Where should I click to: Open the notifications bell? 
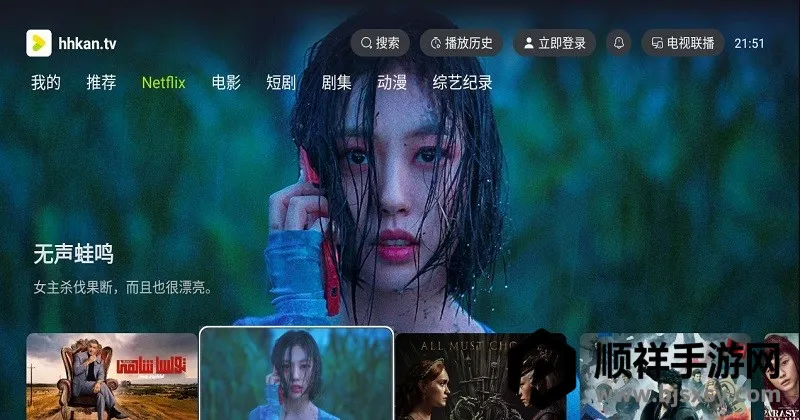pos(619,43)
